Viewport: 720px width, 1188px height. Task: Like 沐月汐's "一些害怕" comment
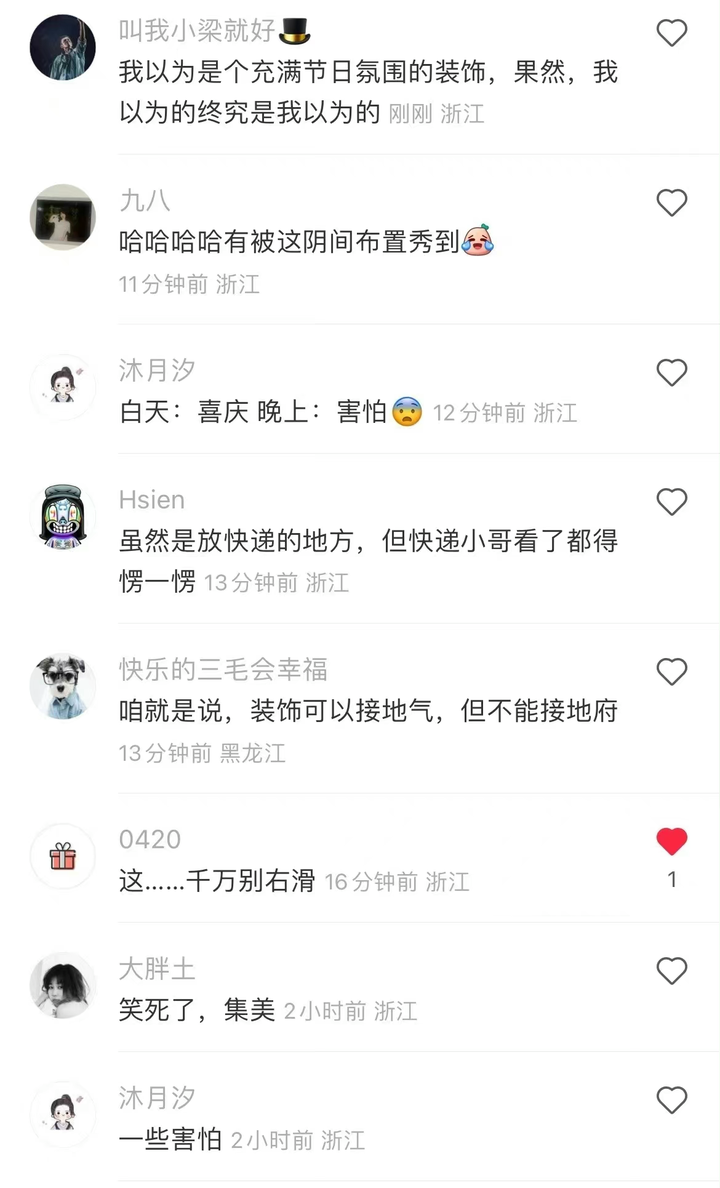coord(671,1100)
